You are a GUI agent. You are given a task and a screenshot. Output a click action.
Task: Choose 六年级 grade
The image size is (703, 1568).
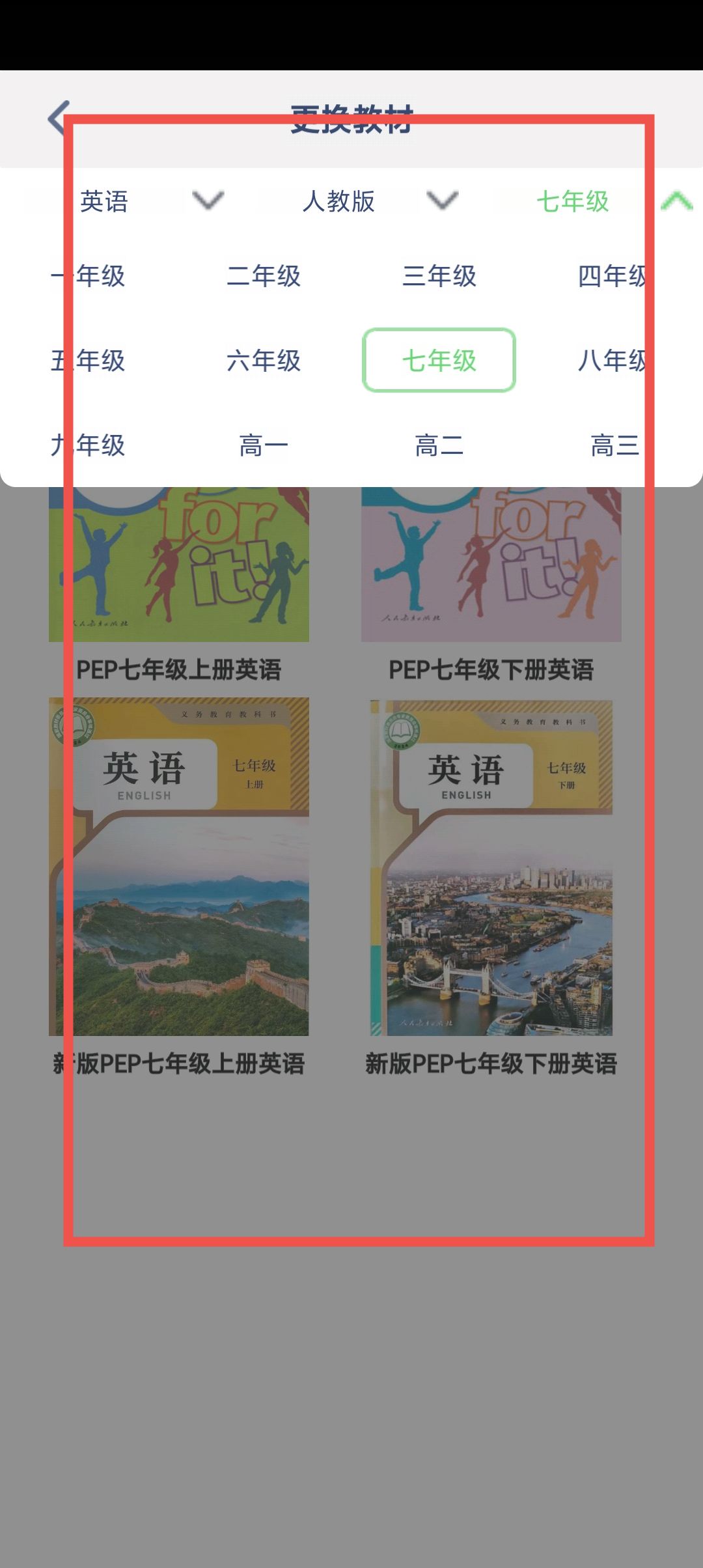[x=264, y=361]
